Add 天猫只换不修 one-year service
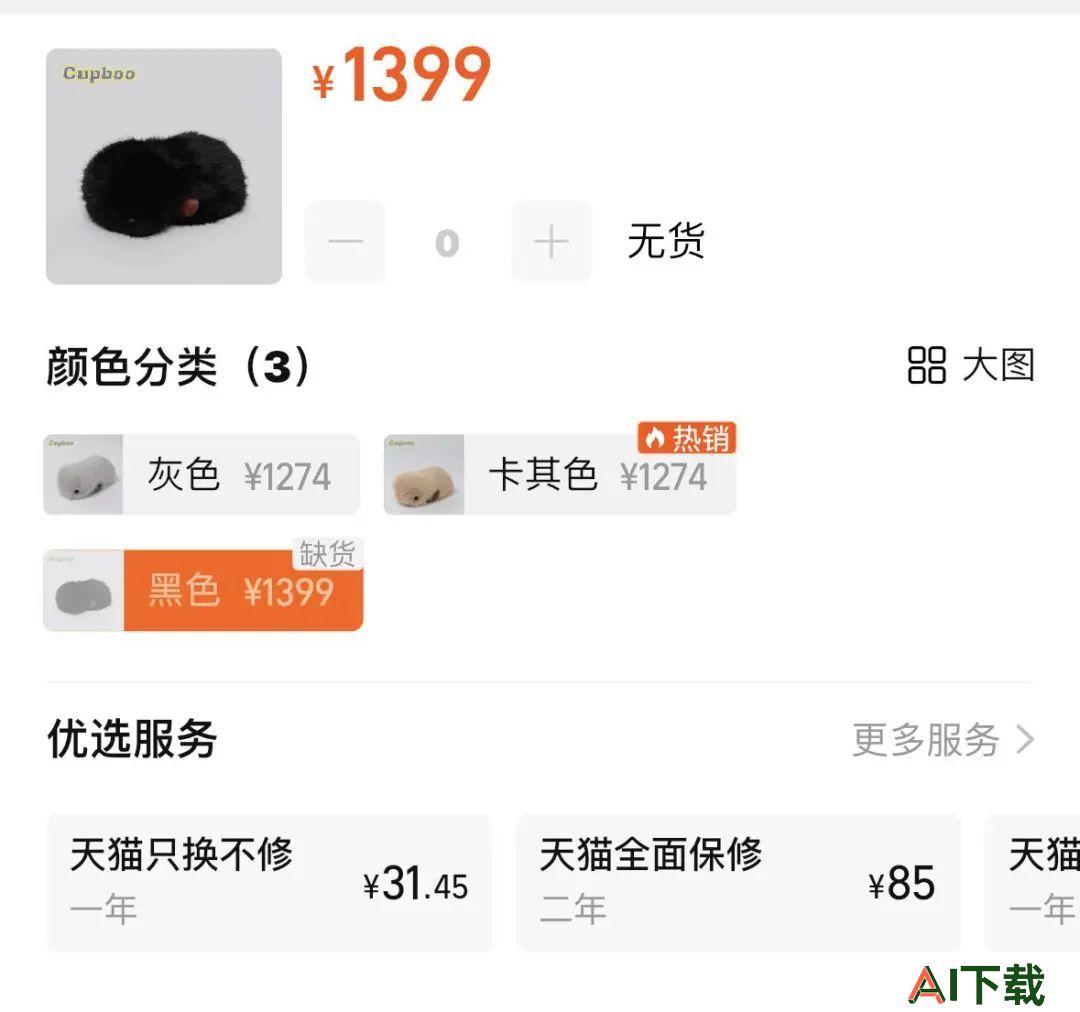Image resolution: width=1080 pixels, height=1012 pixels. pyautogui.click(x=269, y=882)
